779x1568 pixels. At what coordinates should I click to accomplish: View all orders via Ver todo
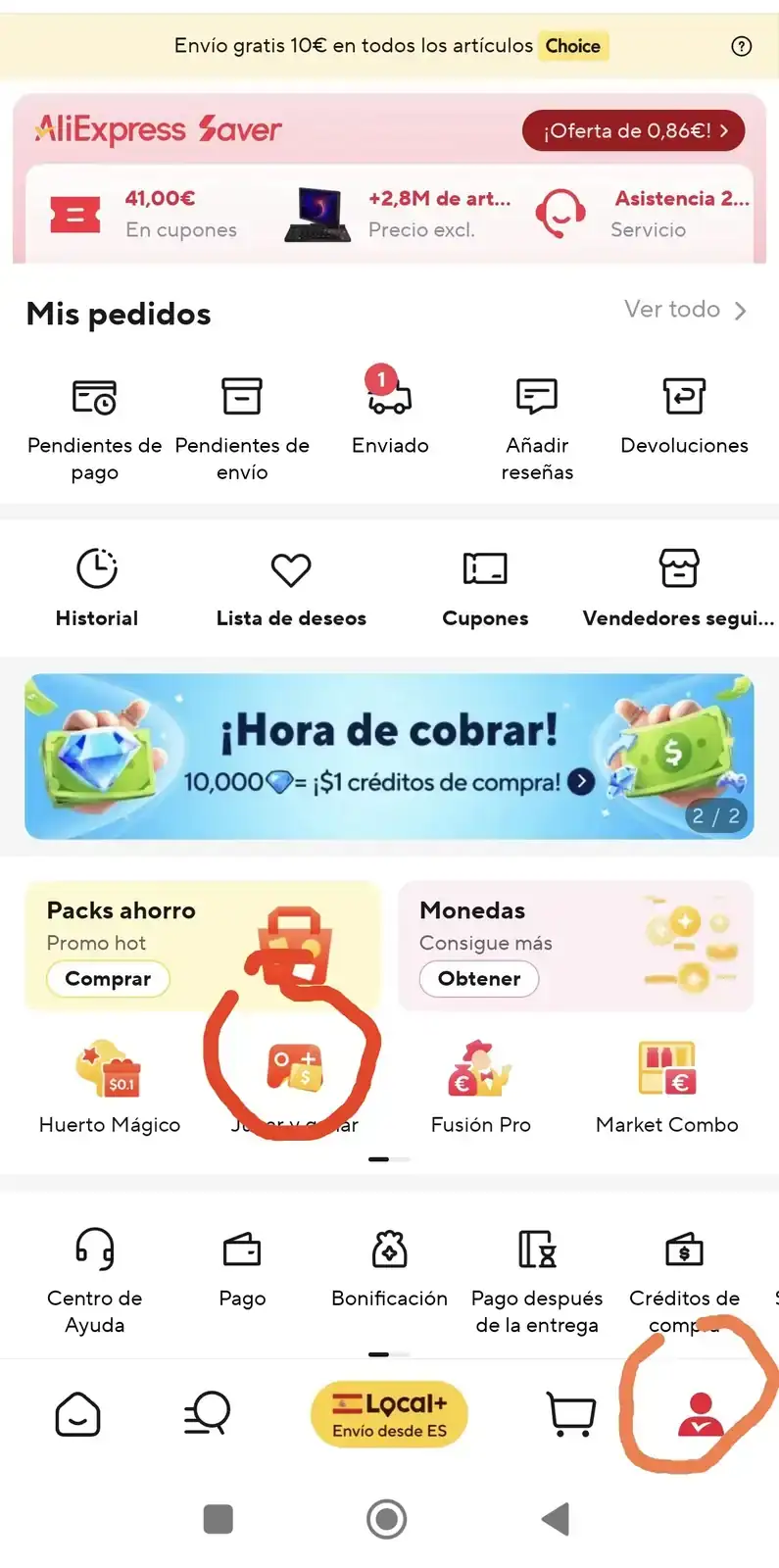[x=685, y=310]
